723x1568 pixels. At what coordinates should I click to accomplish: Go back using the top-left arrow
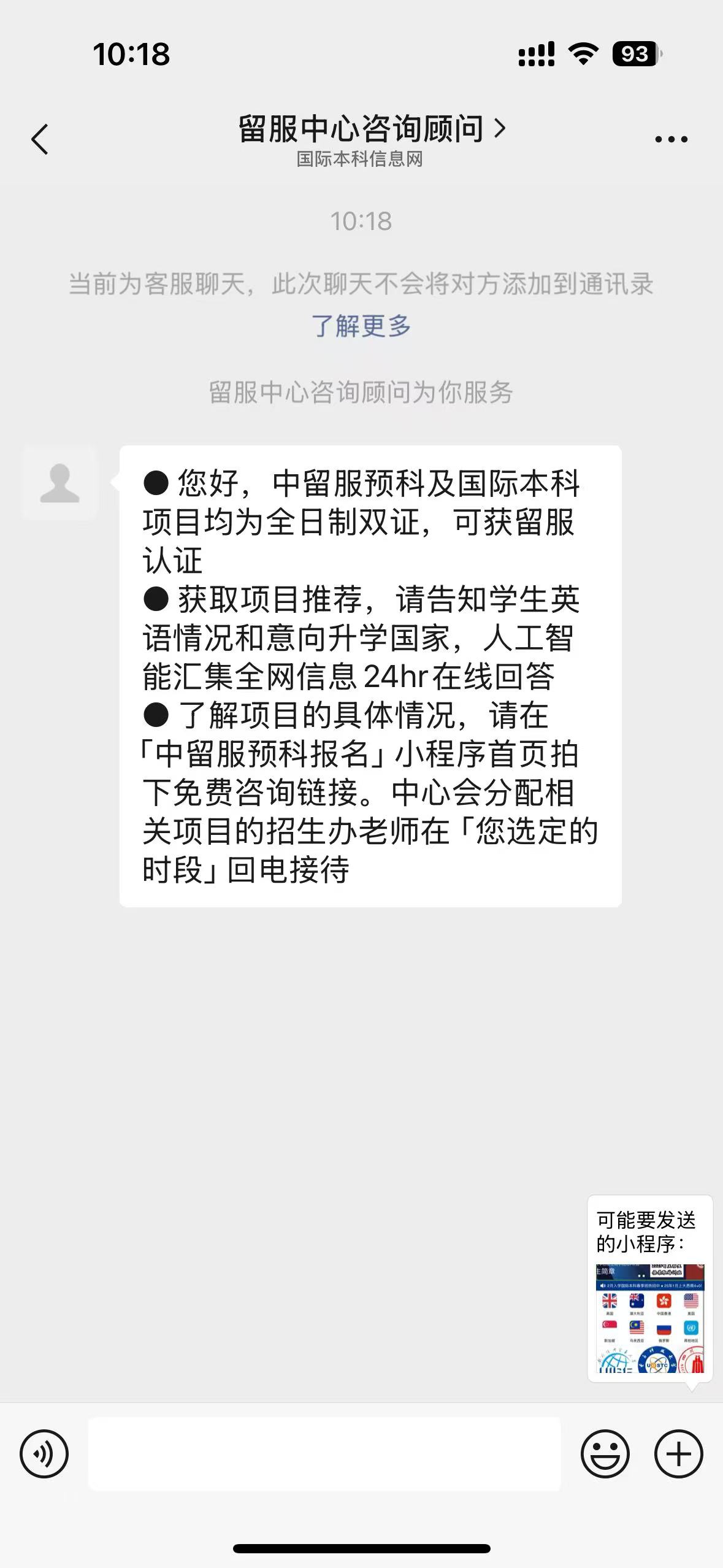[x=40, y=139]
